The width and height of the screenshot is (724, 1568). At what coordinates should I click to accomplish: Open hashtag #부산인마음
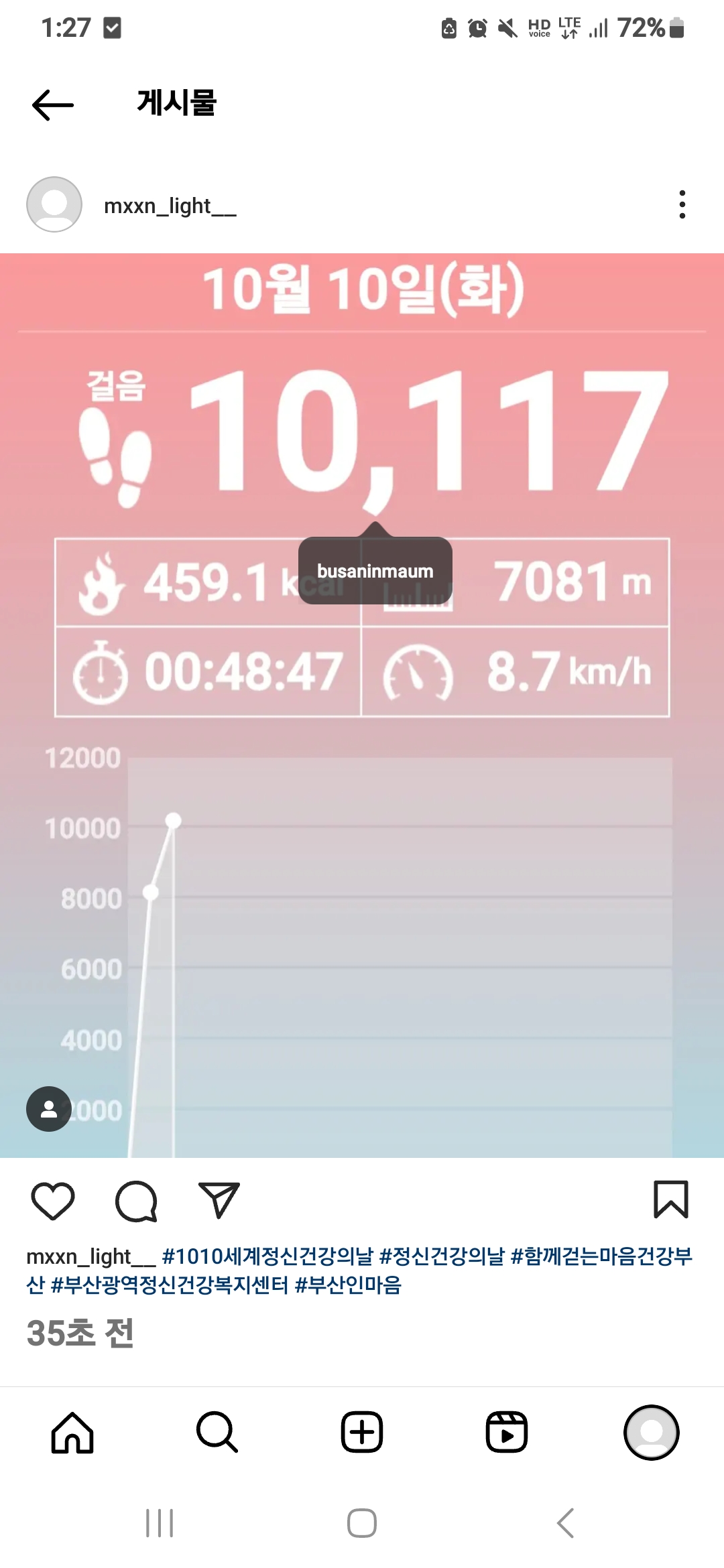pyautogui.click(x=348, y=1285)
